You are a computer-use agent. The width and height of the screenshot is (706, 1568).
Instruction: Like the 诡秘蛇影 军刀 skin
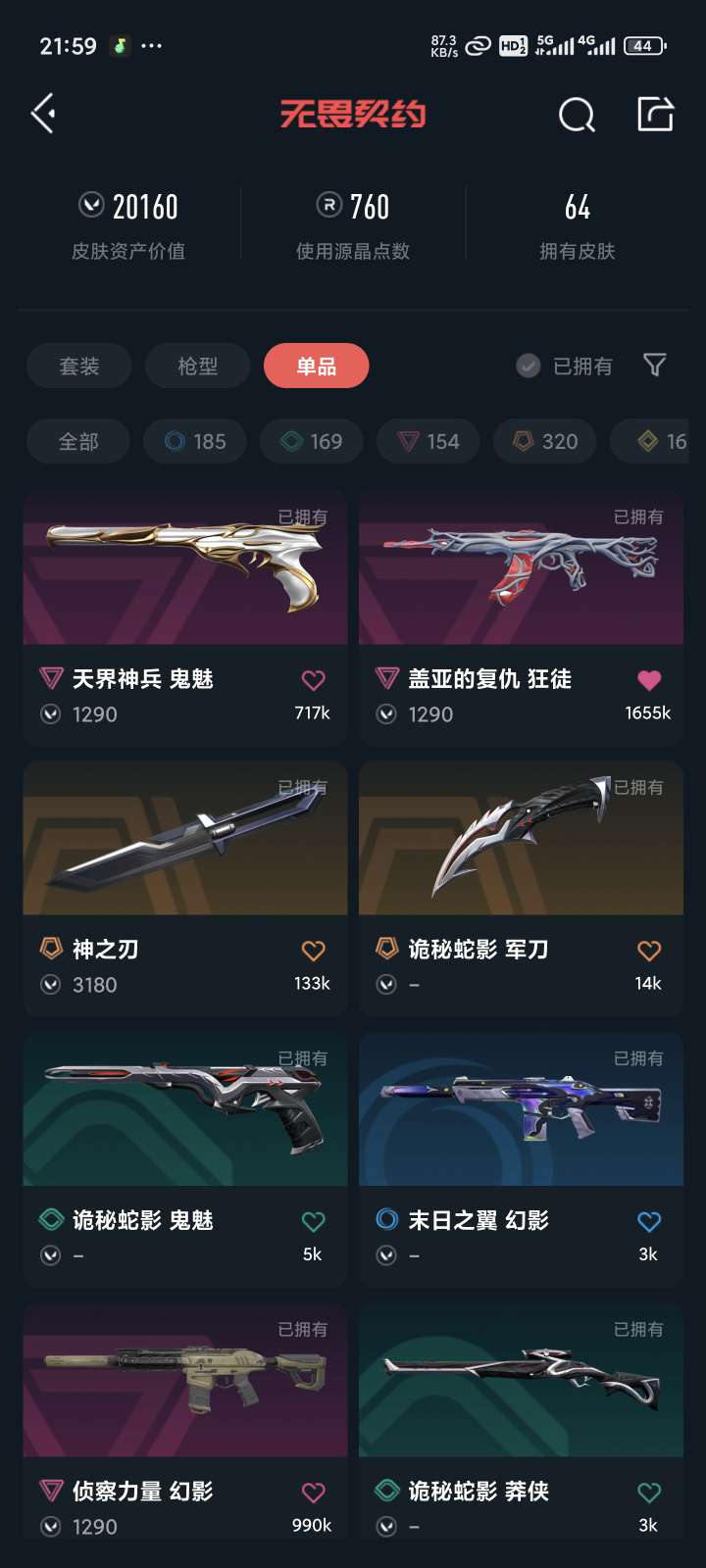pyautogui.click(x=649, y=951)
